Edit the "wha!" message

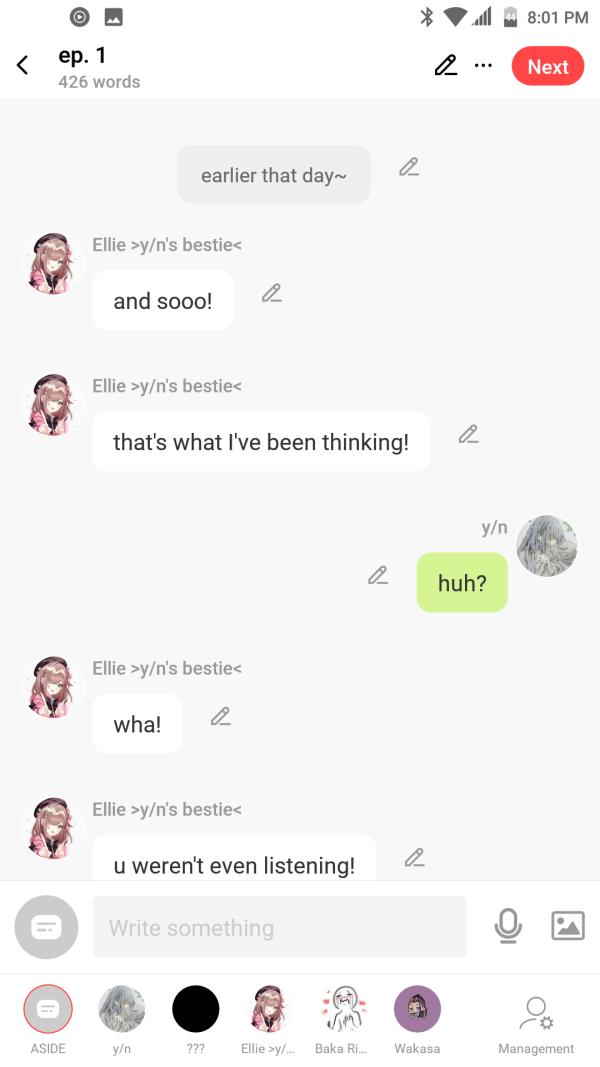(221, 716)
